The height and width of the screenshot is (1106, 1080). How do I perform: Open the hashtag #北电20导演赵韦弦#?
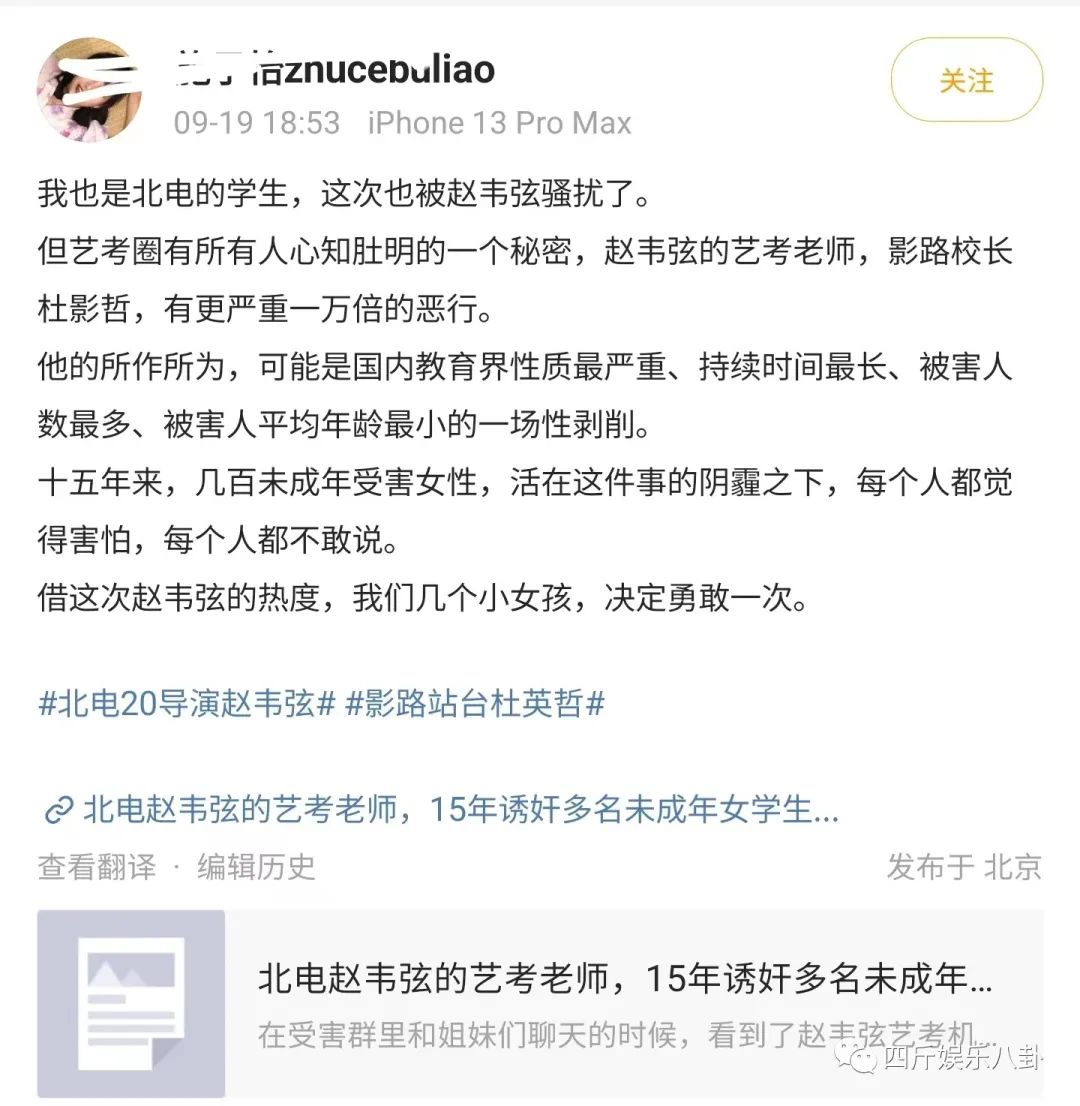point(186,704)
